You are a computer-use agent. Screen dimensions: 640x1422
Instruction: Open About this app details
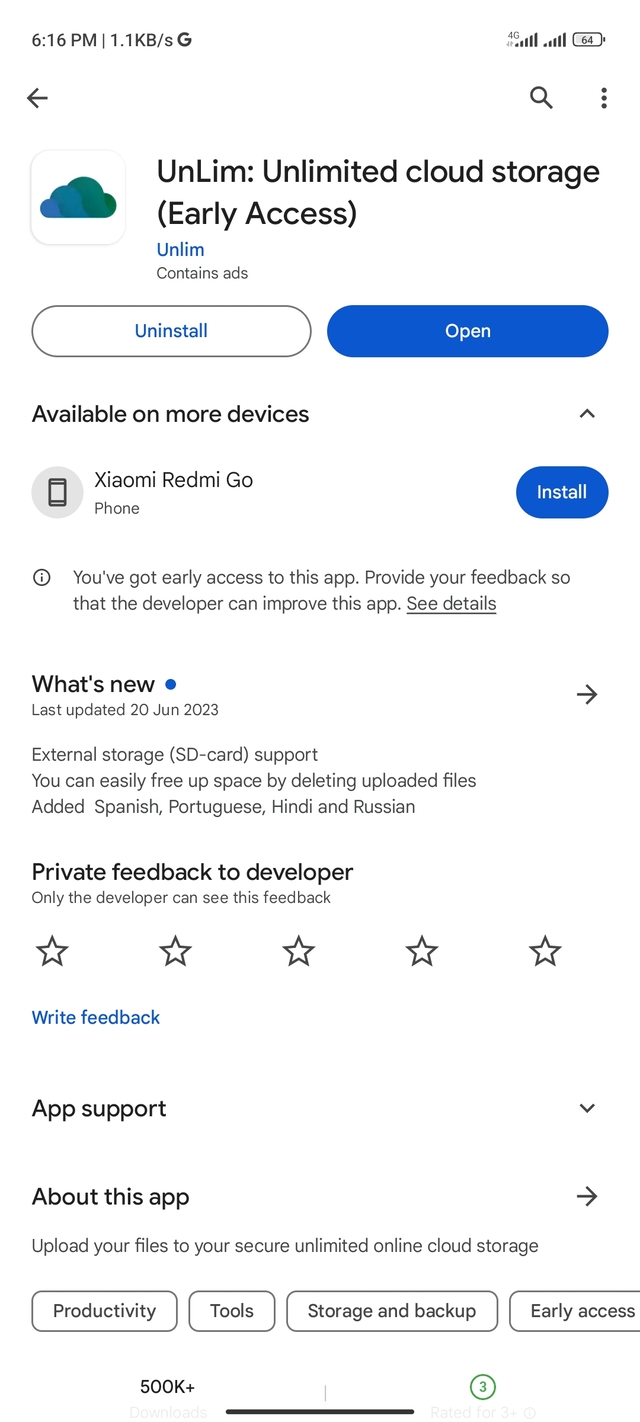[587, 1196]
